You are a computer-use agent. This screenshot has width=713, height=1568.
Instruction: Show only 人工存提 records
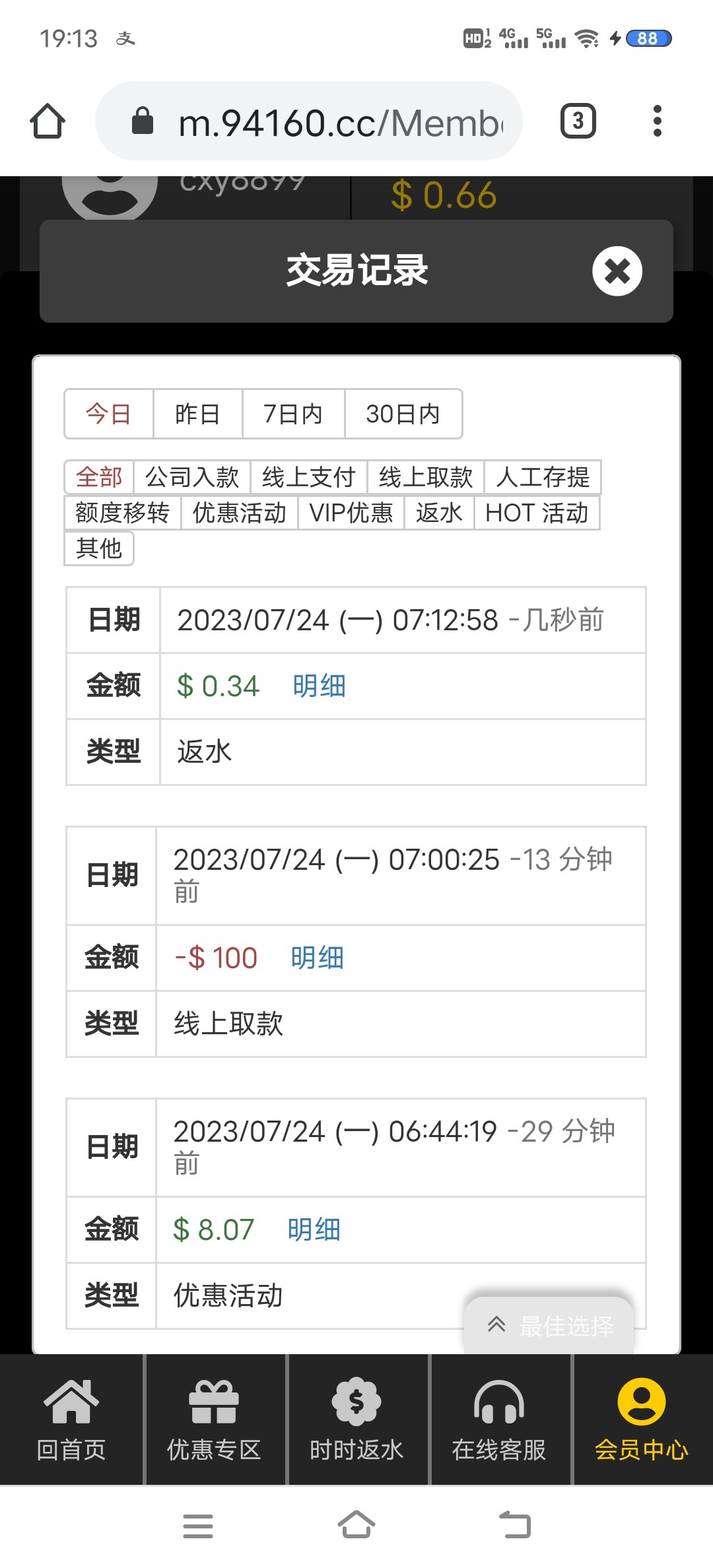tap(543, 476)
